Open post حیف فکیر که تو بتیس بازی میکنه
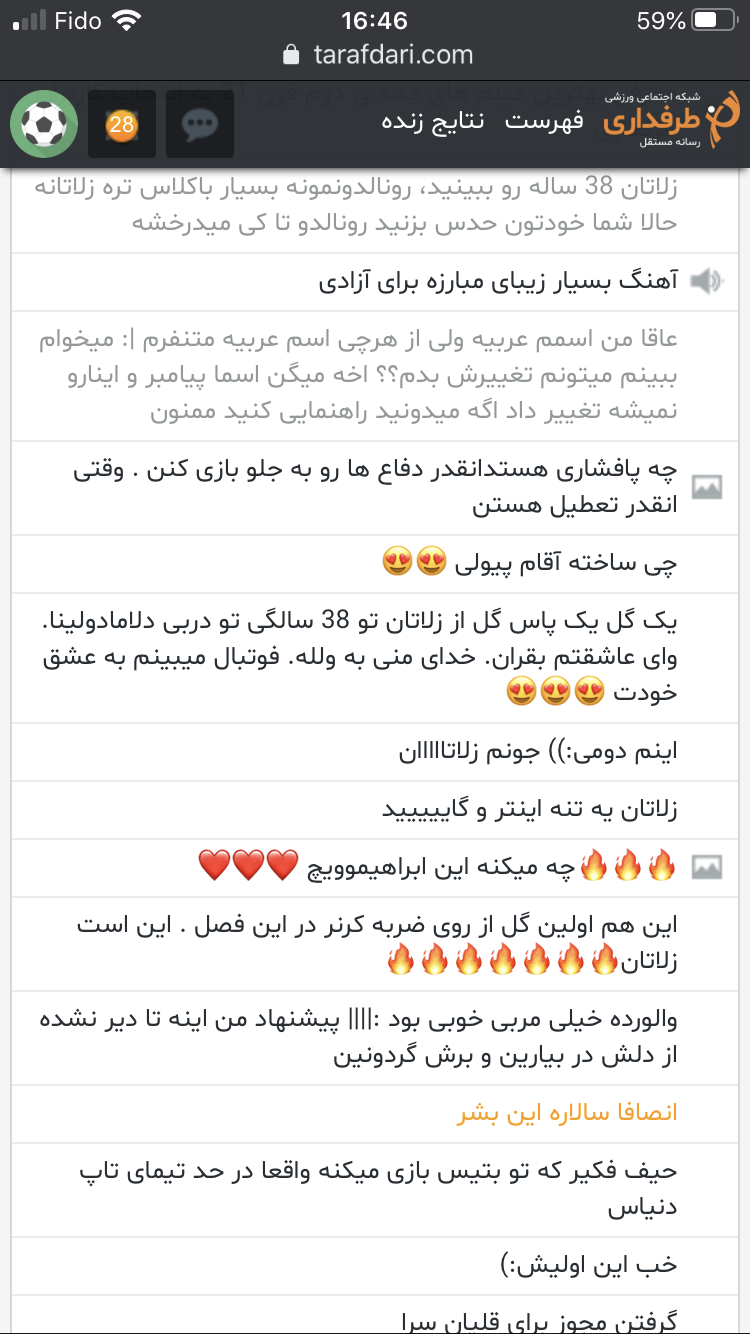The image size is (750, 1334). point(378,1190)
